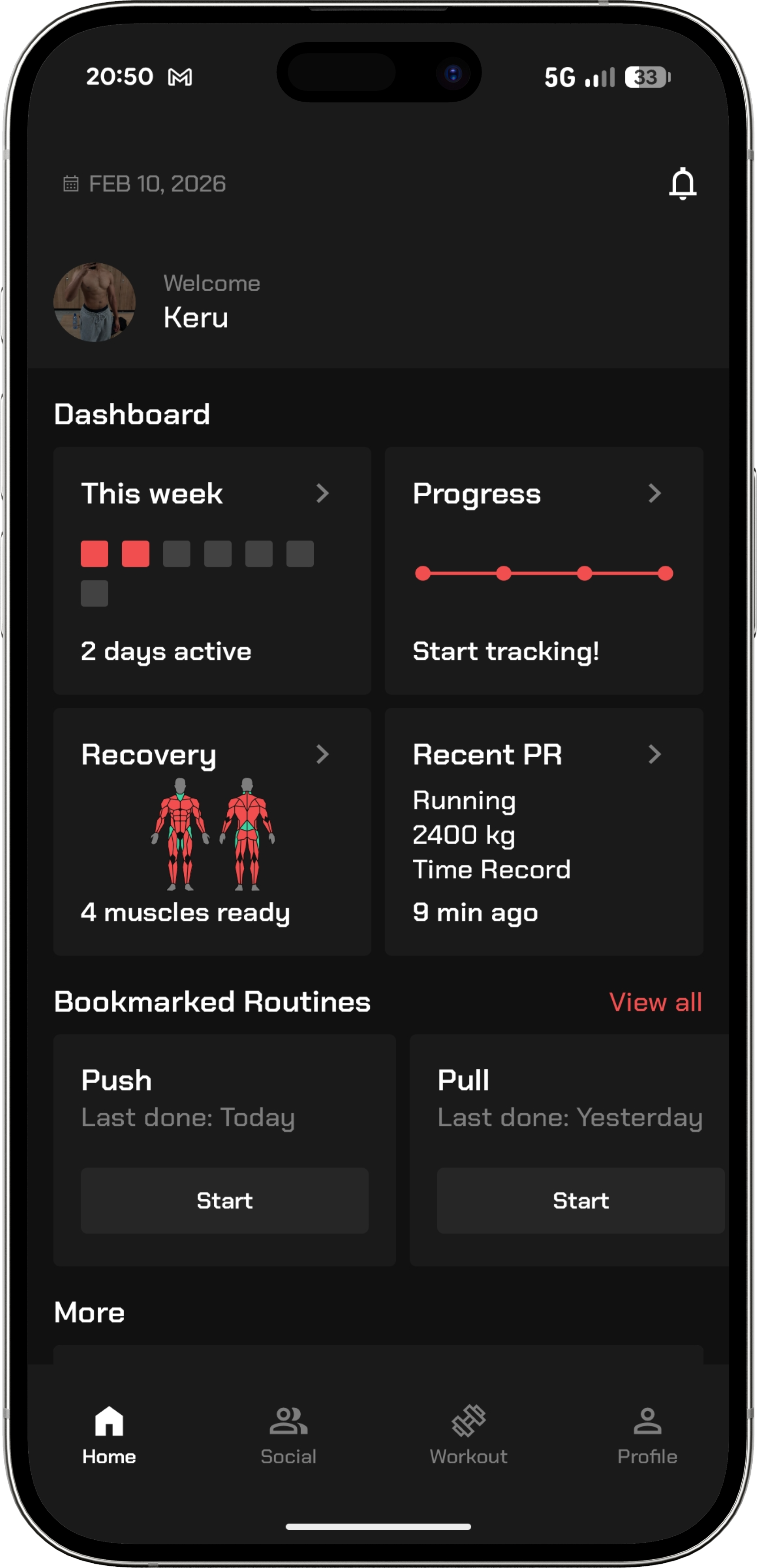
Task: Switch to the Workout tab
Action: click(468, 1435)
